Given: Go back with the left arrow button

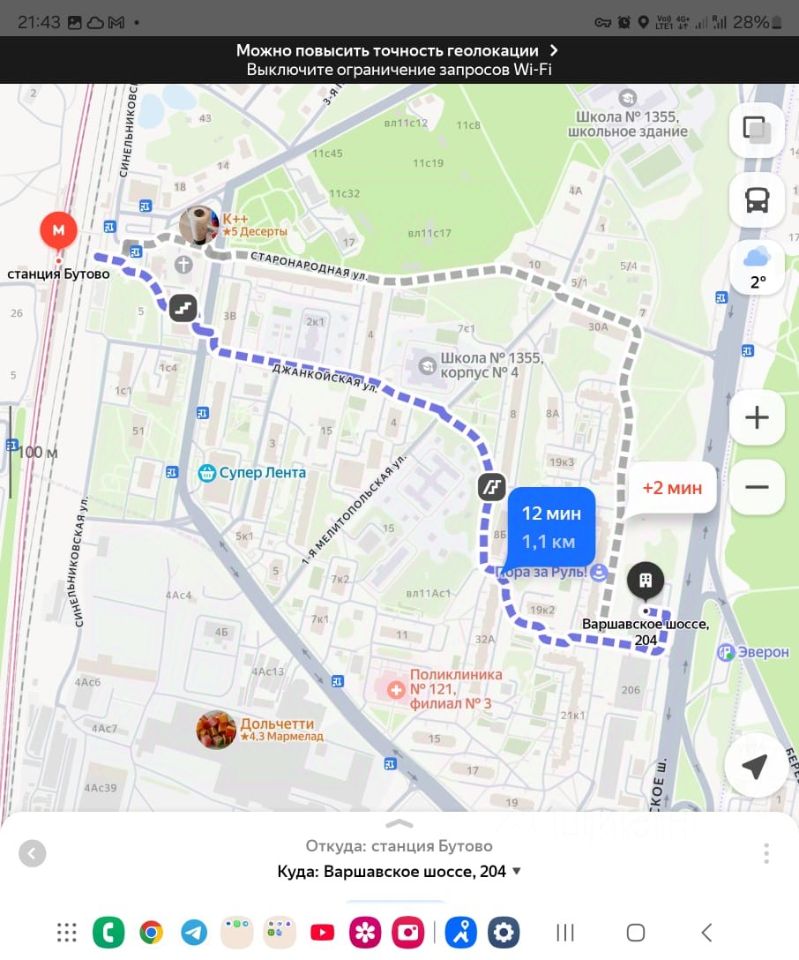Looking at the screenshot, I should pos(33,853).
